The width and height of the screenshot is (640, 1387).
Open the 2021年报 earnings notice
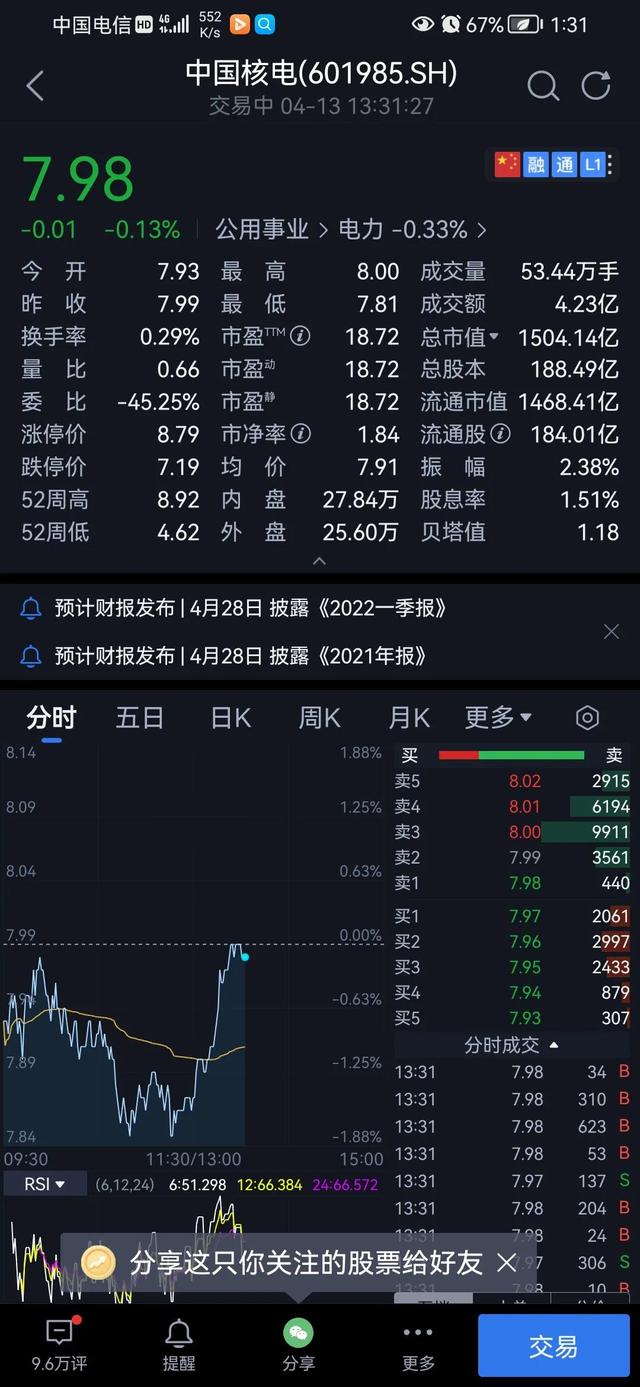point(240,656)
